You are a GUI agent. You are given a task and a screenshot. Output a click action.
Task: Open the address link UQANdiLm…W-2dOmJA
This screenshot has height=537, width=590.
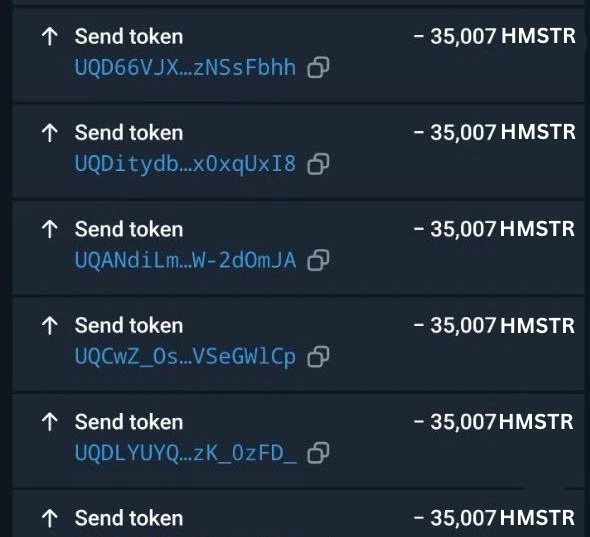pos(186,260)
